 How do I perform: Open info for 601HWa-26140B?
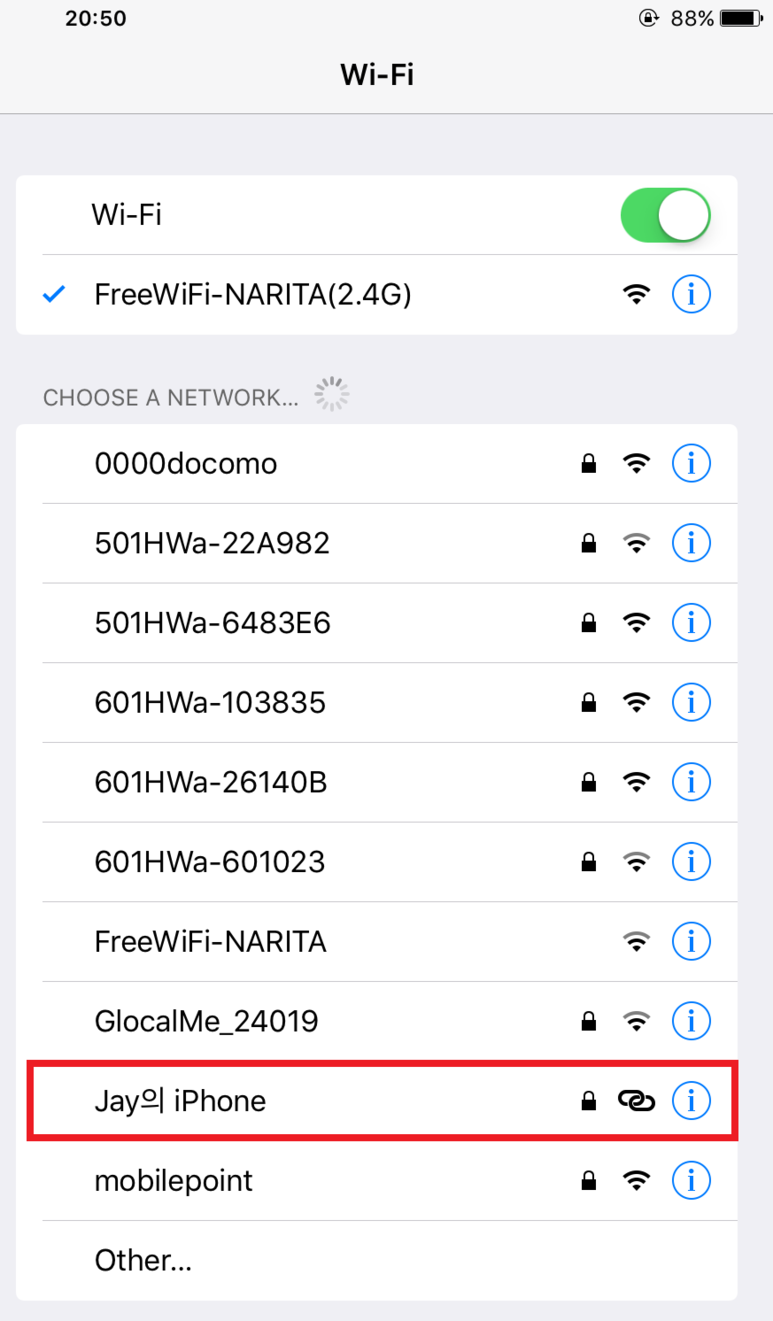691,782
